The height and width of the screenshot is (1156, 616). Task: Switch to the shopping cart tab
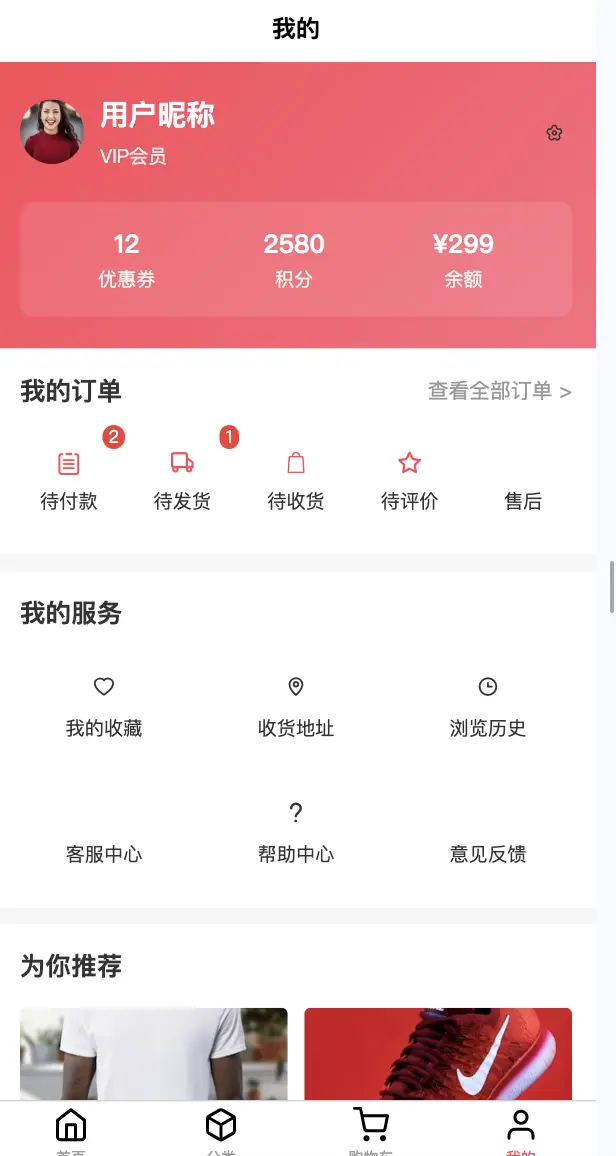[x=370, y=1129]
